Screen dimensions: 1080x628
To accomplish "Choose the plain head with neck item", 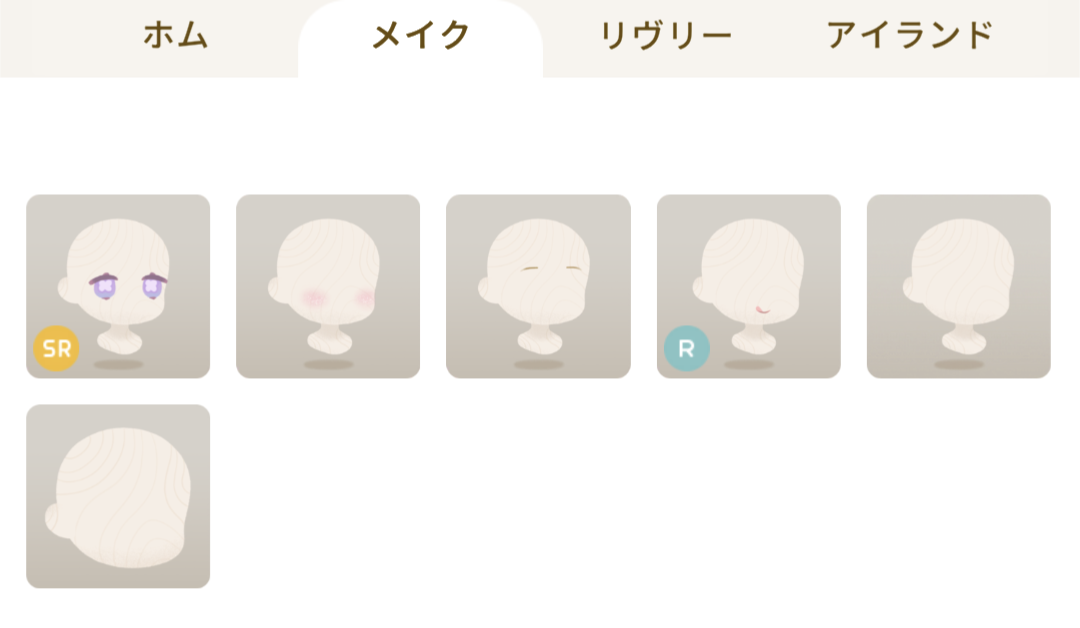I will [958, 286].
